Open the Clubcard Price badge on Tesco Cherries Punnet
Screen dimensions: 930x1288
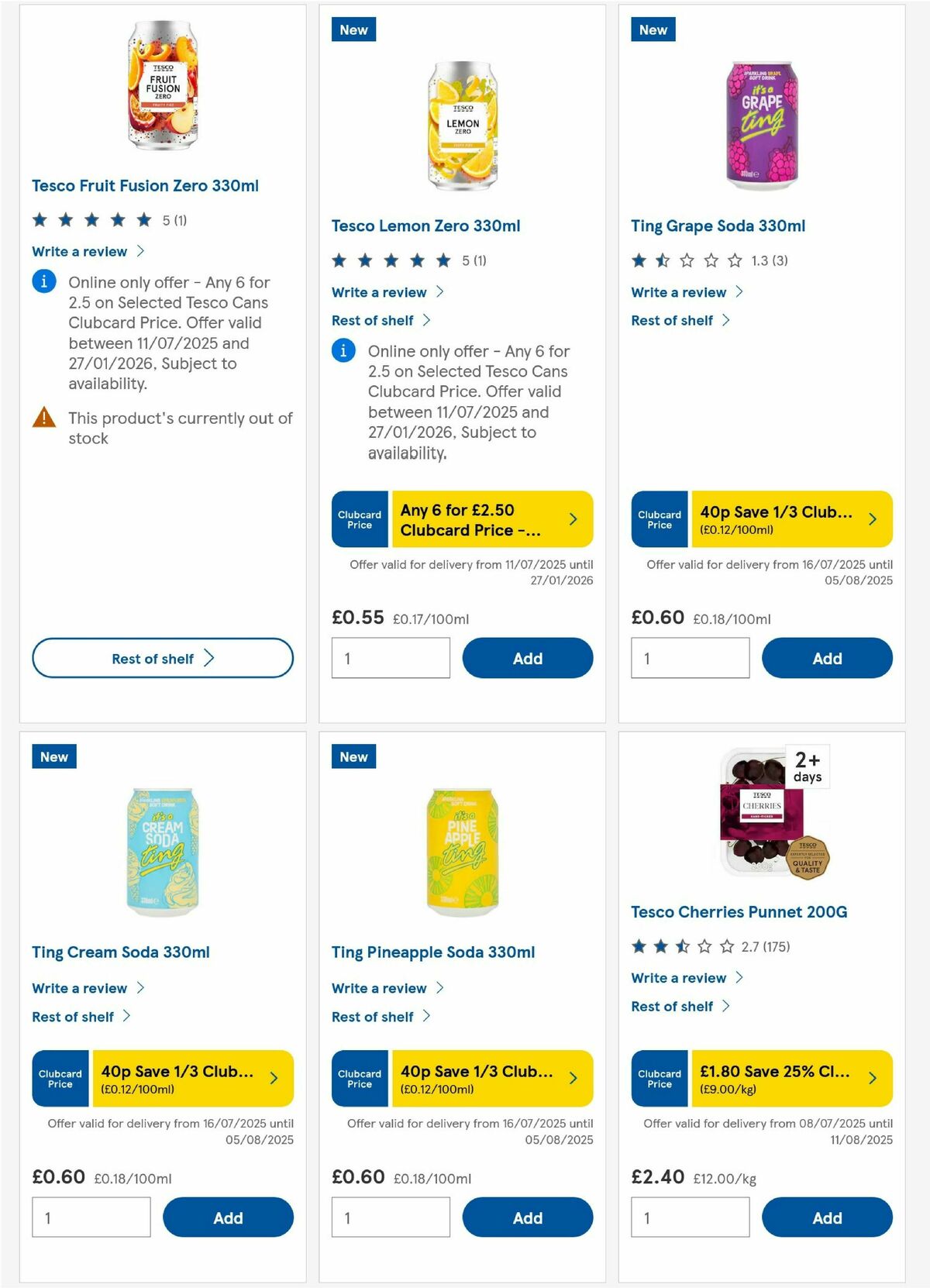(761, 1078)
